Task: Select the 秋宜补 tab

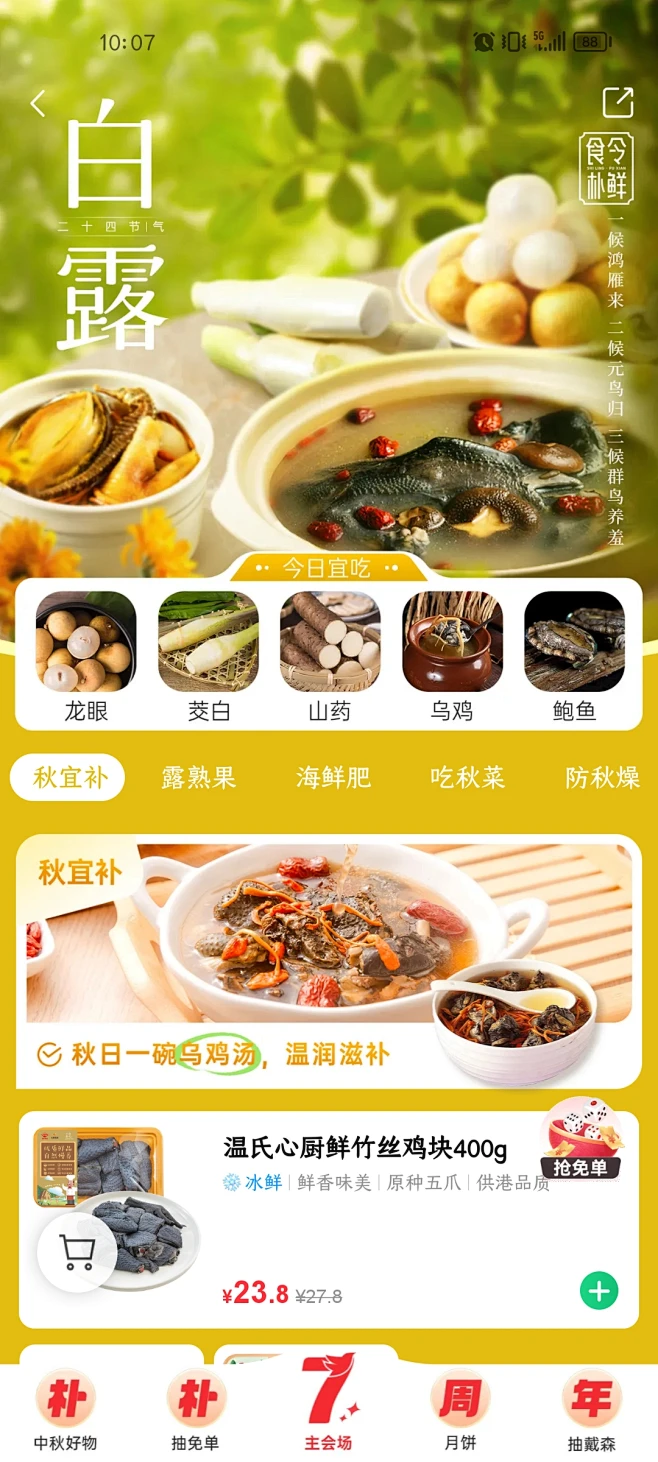Action: click(x=69, y=778)
